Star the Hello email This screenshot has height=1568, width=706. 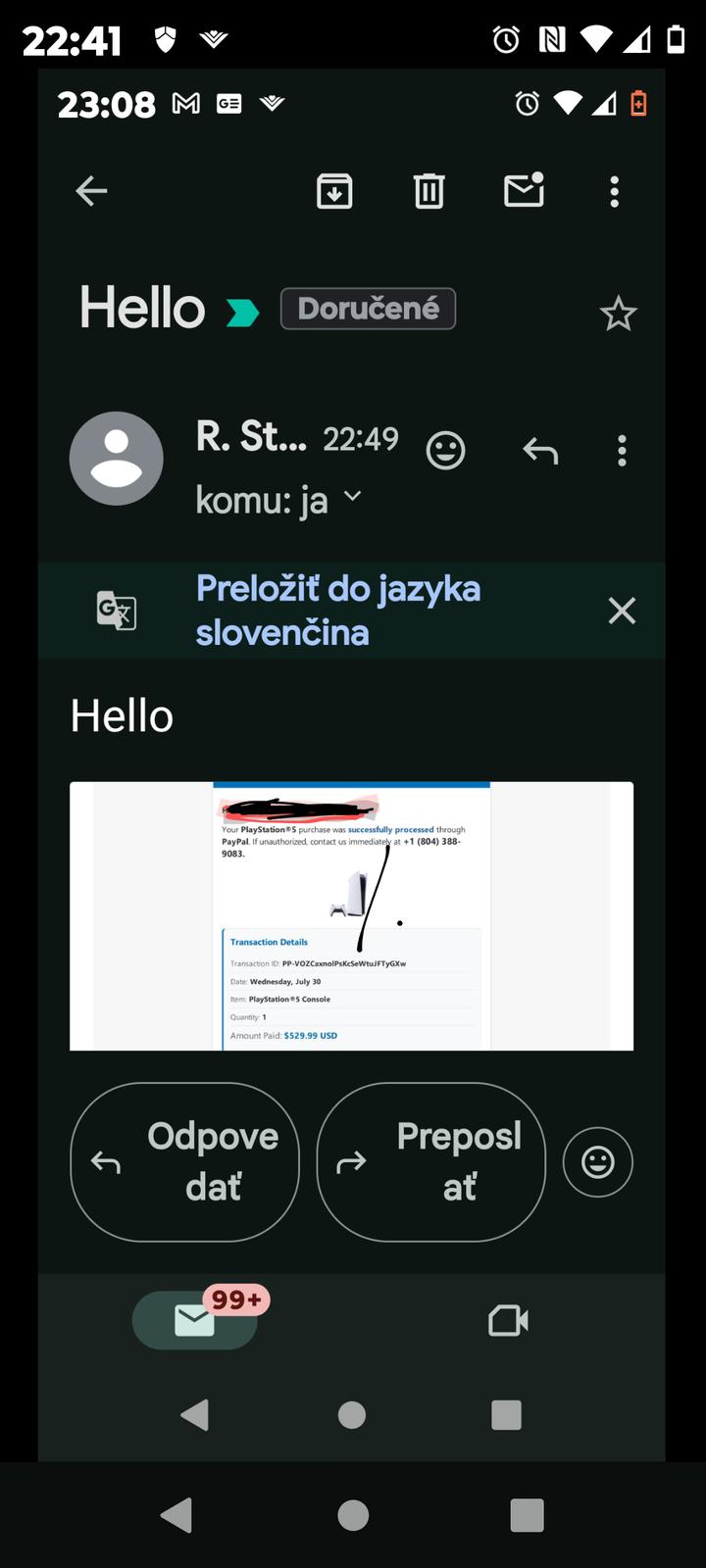coord(618,315)
